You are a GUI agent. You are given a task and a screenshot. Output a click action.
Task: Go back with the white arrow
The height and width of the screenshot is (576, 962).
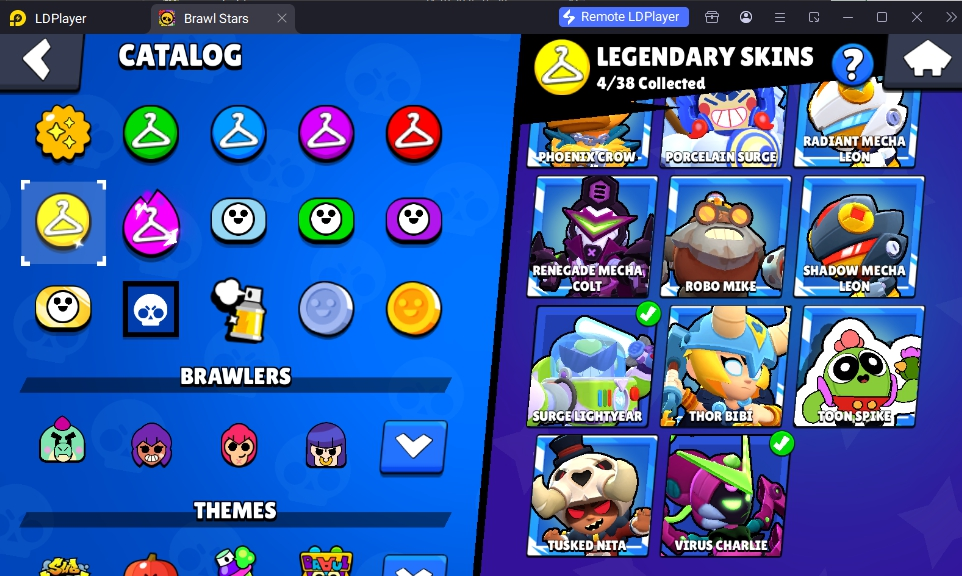click(x=38, y=60)
